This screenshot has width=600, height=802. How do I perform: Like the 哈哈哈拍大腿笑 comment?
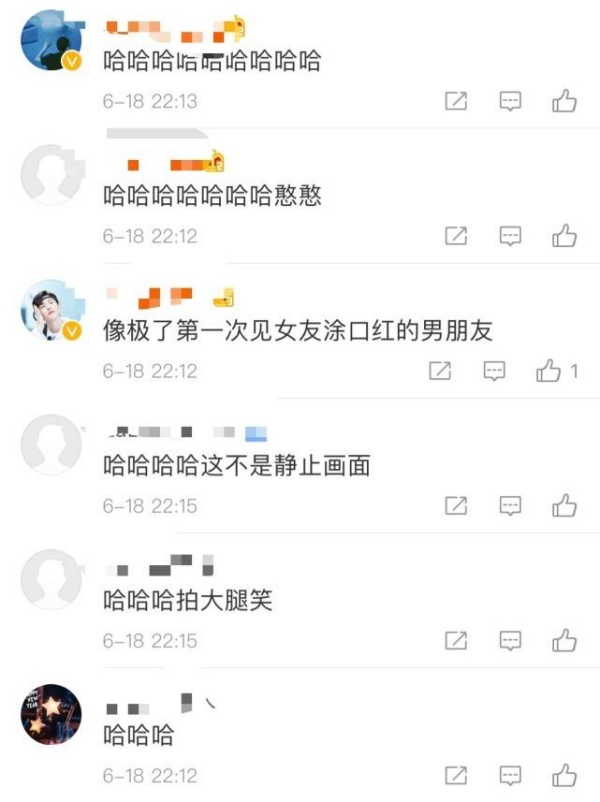565,640
